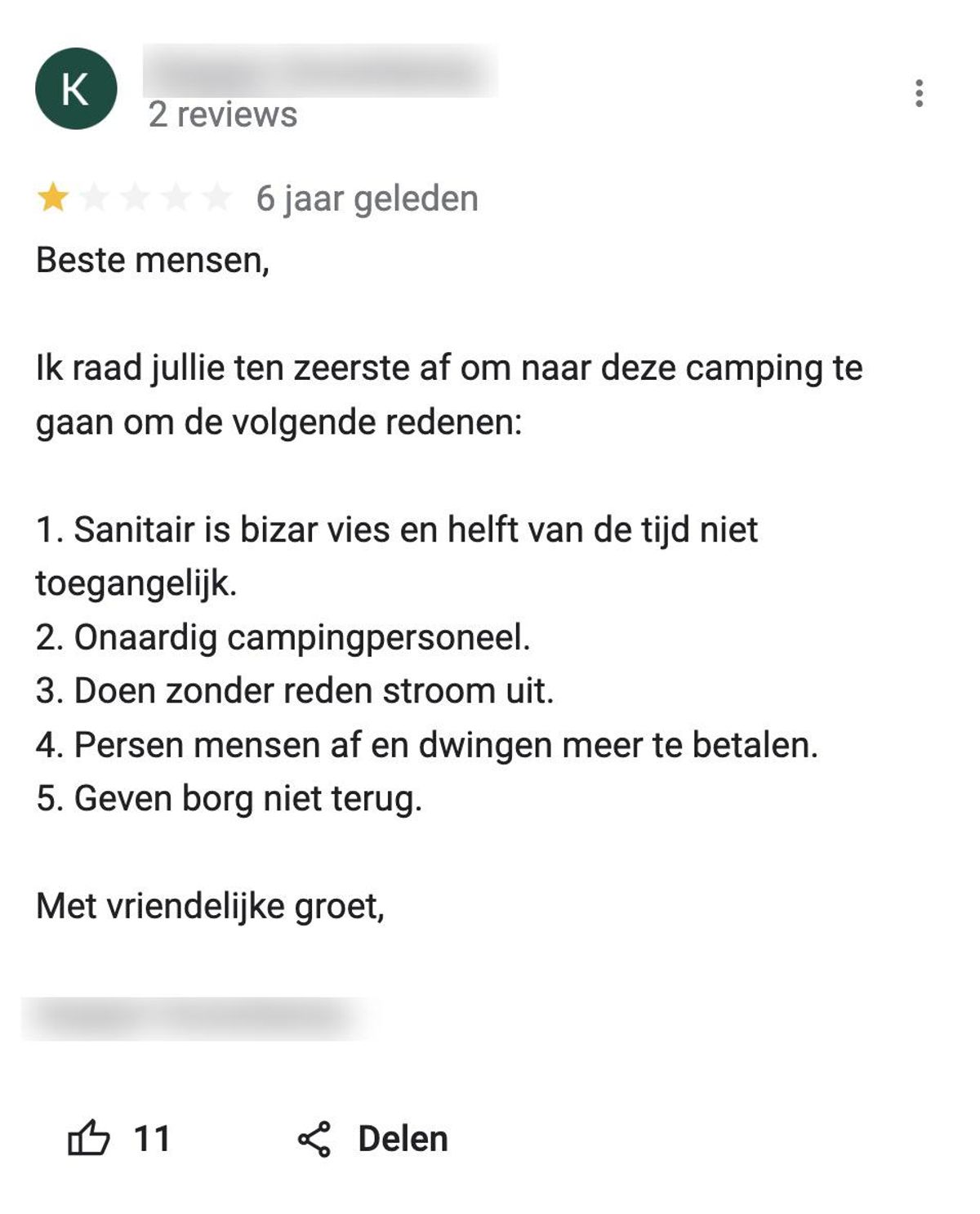This screenshot has width=980, height=1214.
Task: Open the reviewer's K profile avatar
Action: 76,88
